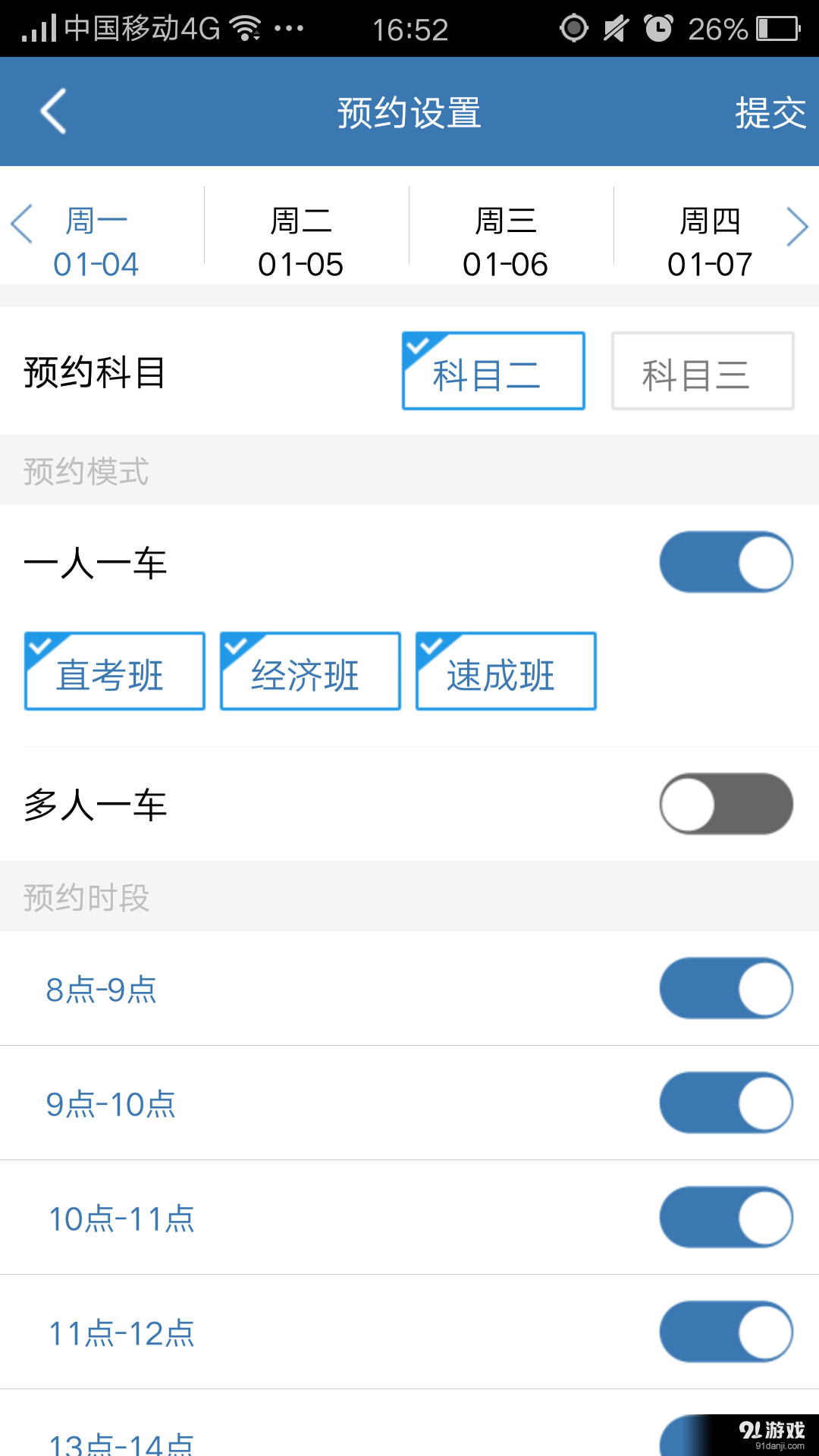Uncheck the 速成班 class type
The width and height of the screenshot is (819, 1456).
pyautogui.click(x=505, y=670)
